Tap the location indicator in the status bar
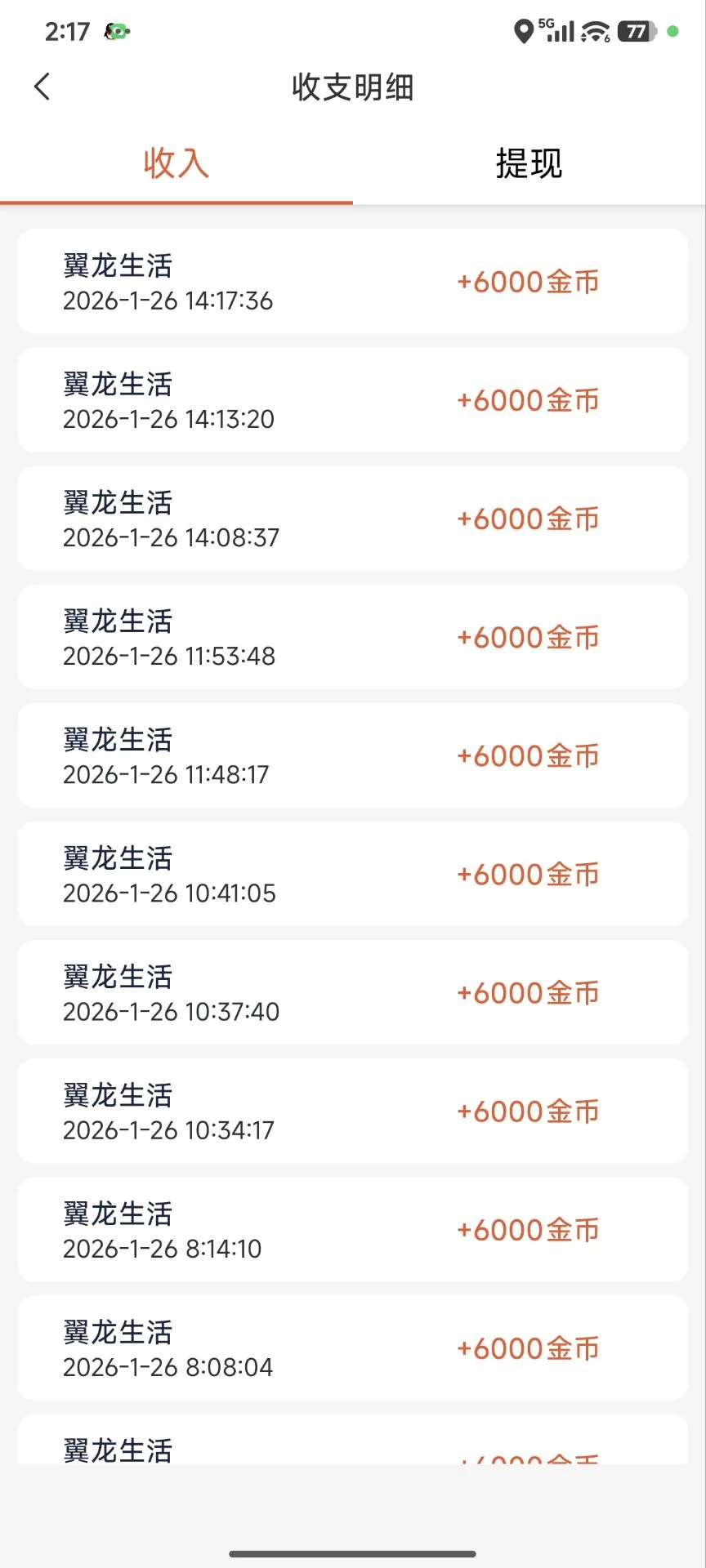Viewport: 706px width, 1568px height. pyautogui.click(x=524, y=32)
